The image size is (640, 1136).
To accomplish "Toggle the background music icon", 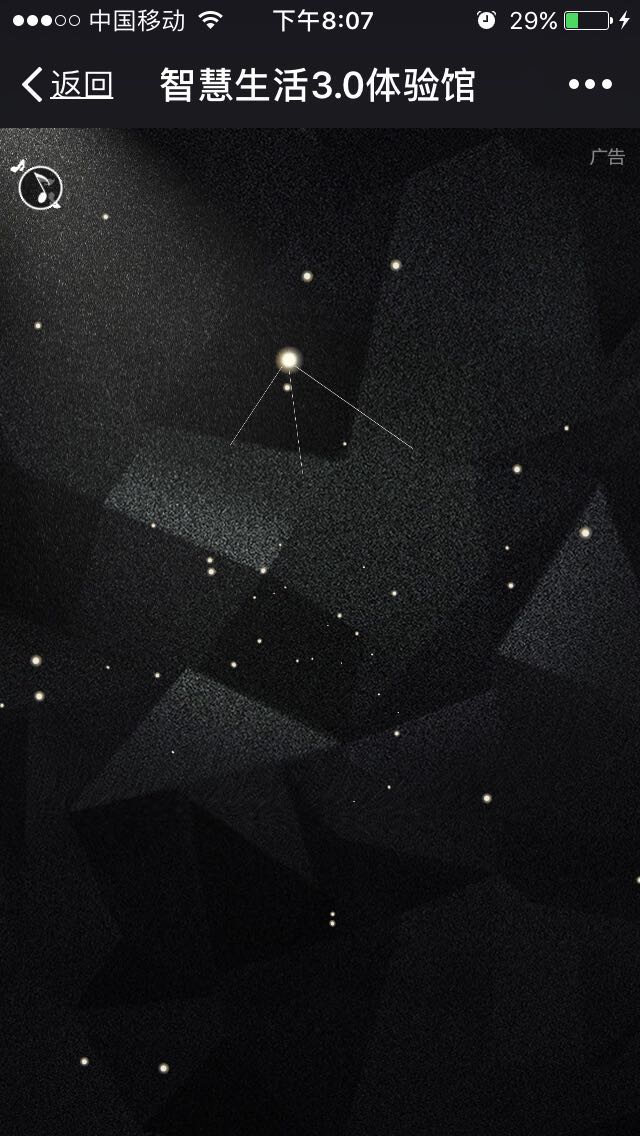I will pyautogui.click(x=38, y=185).
